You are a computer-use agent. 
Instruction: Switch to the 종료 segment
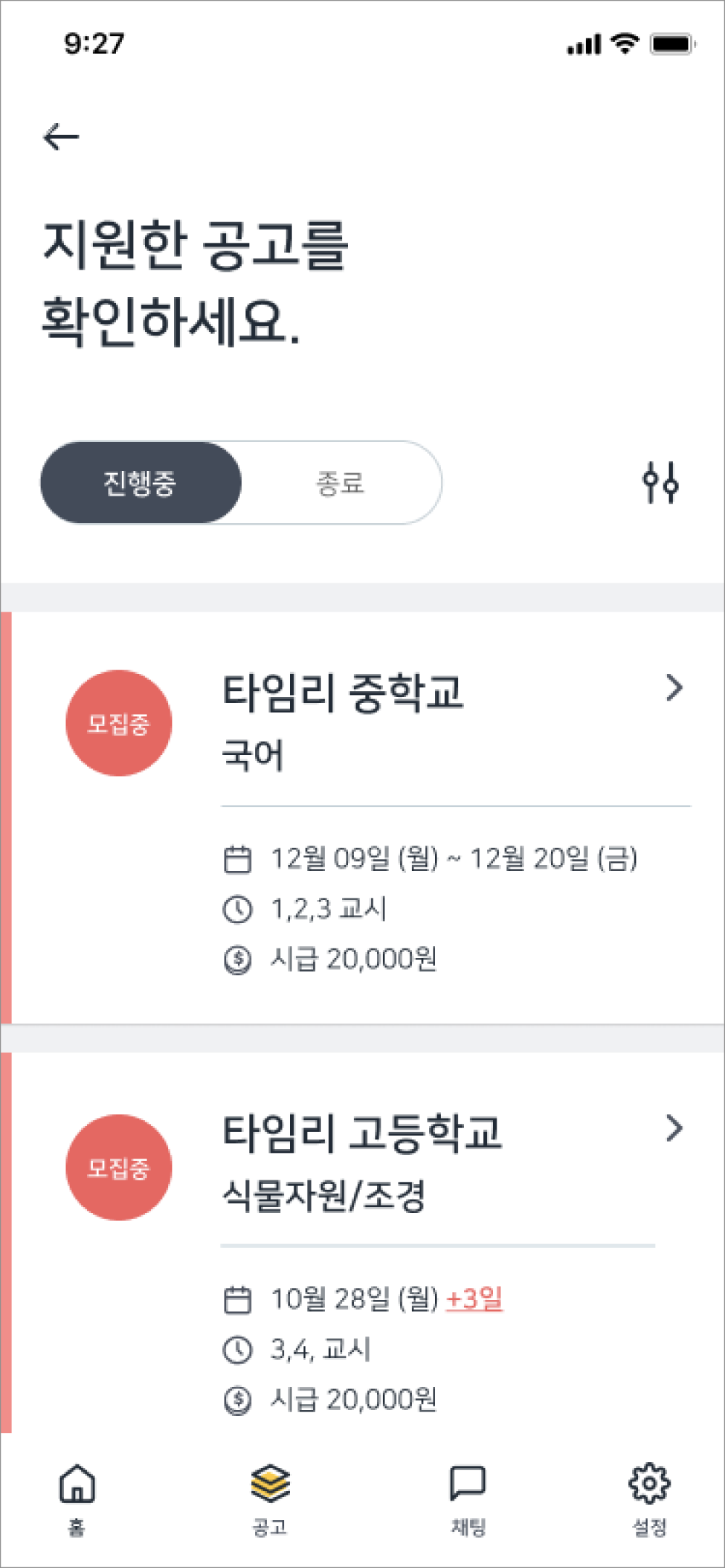click(x=341, y=483)
